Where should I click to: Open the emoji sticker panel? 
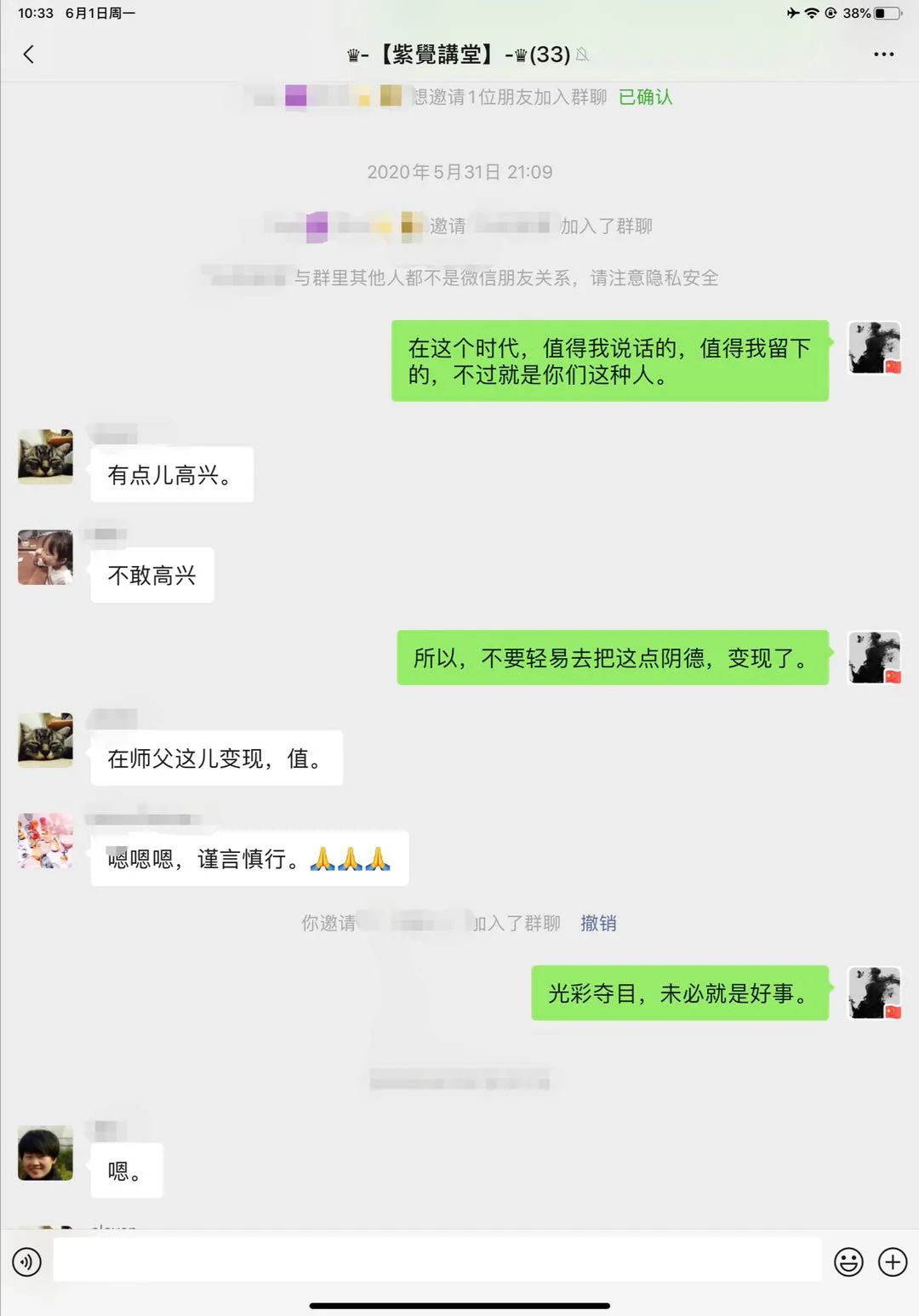point(848,1262)
